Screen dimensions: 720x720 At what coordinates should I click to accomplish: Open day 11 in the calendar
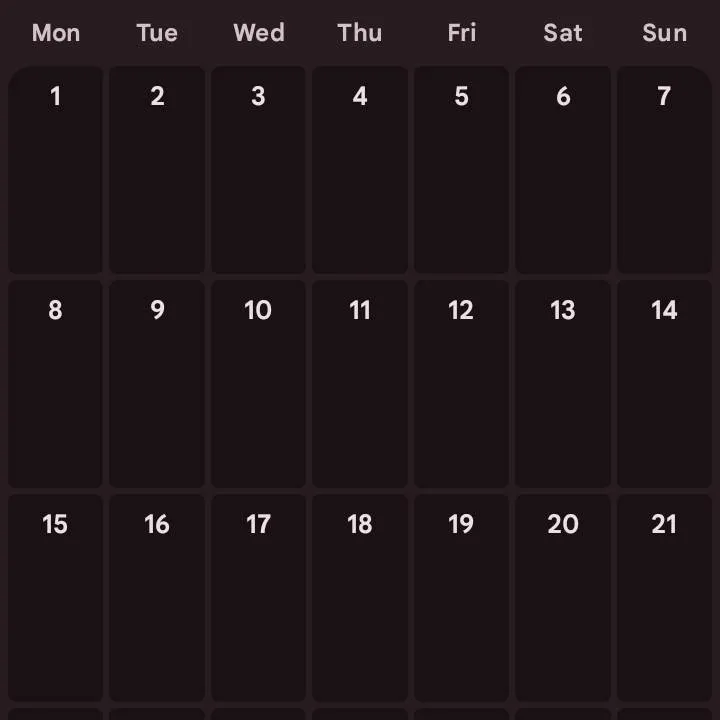tap(360, 384)
